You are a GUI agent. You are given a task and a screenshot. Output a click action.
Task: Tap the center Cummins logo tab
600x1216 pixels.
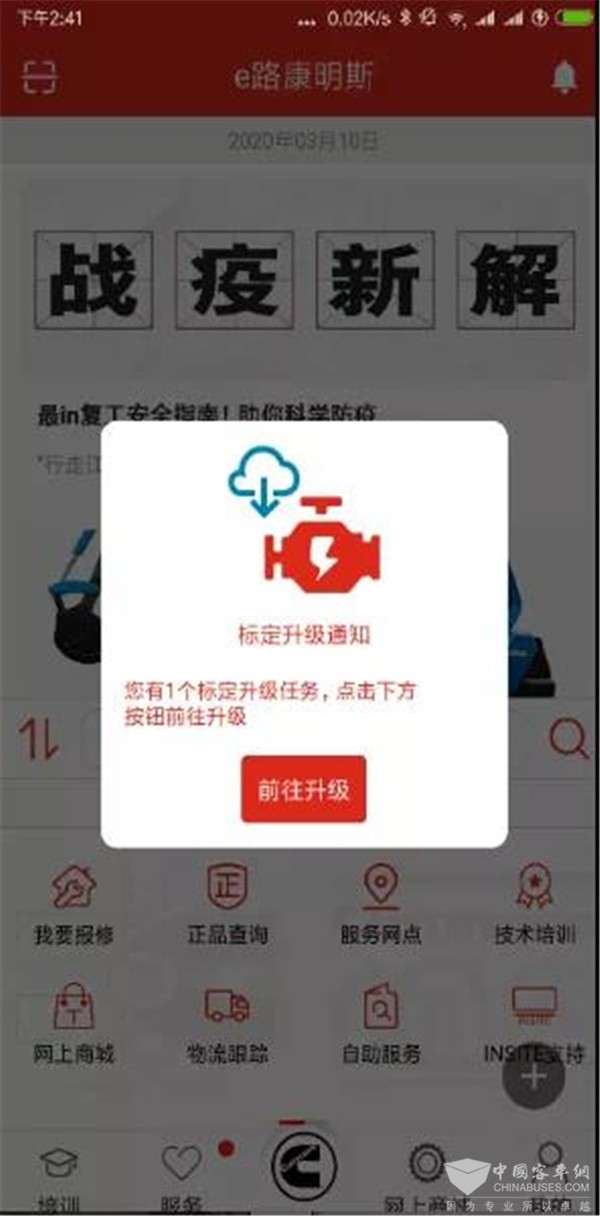point(303,1165)
